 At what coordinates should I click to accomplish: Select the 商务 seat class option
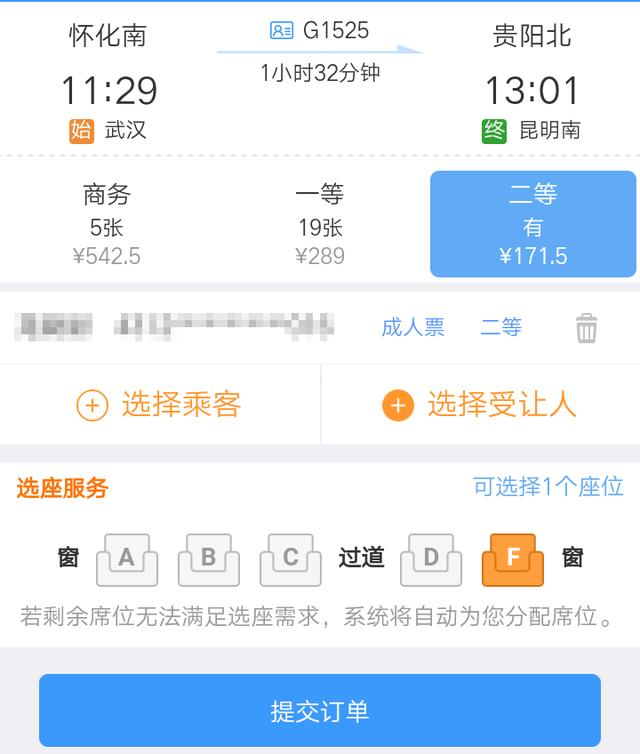coord(107,224)
